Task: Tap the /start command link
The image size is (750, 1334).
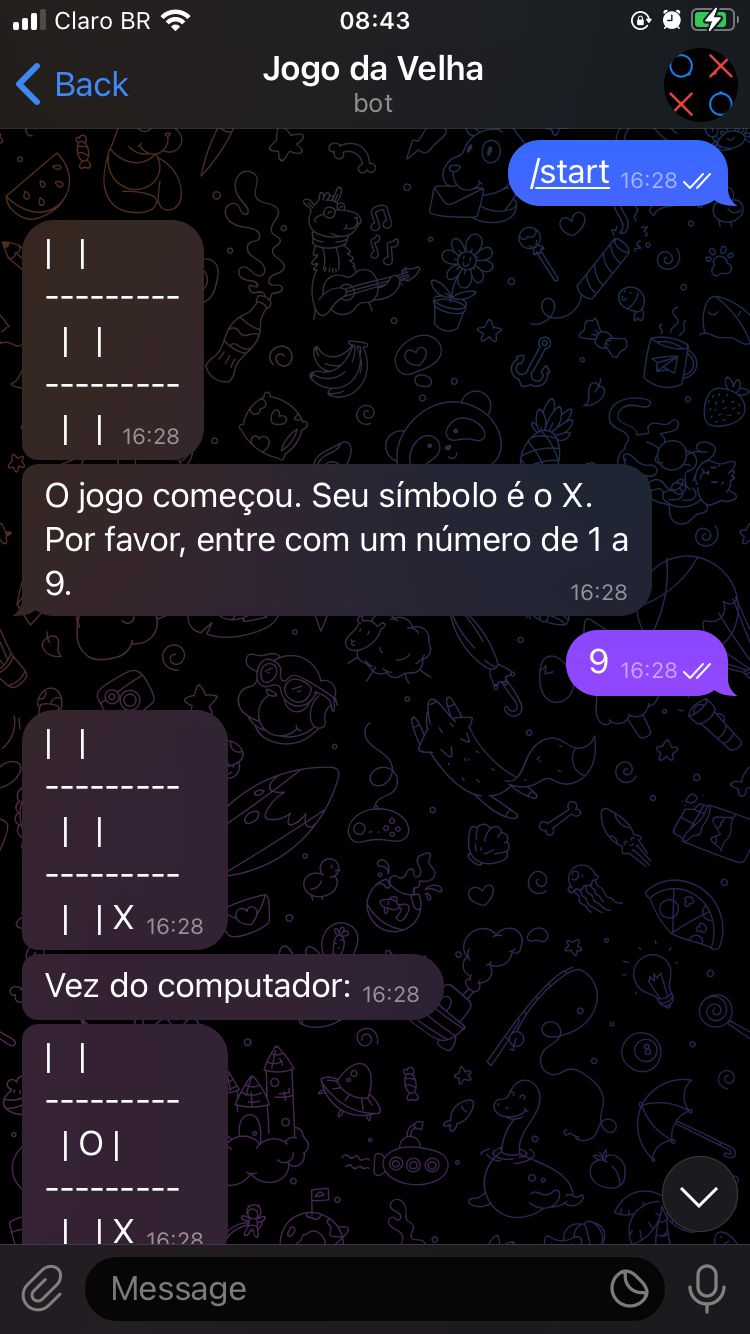Action: 570,172
